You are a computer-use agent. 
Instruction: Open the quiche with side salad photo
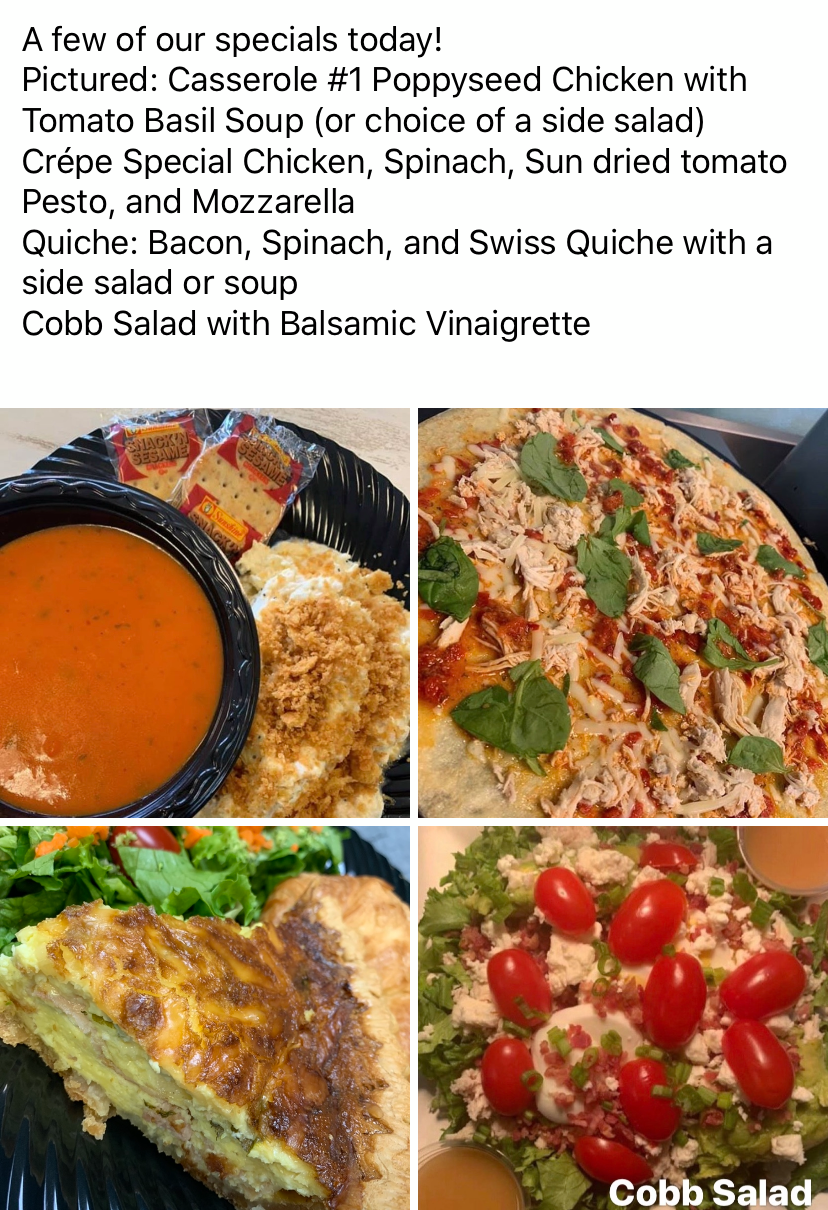click(204, 1017)
